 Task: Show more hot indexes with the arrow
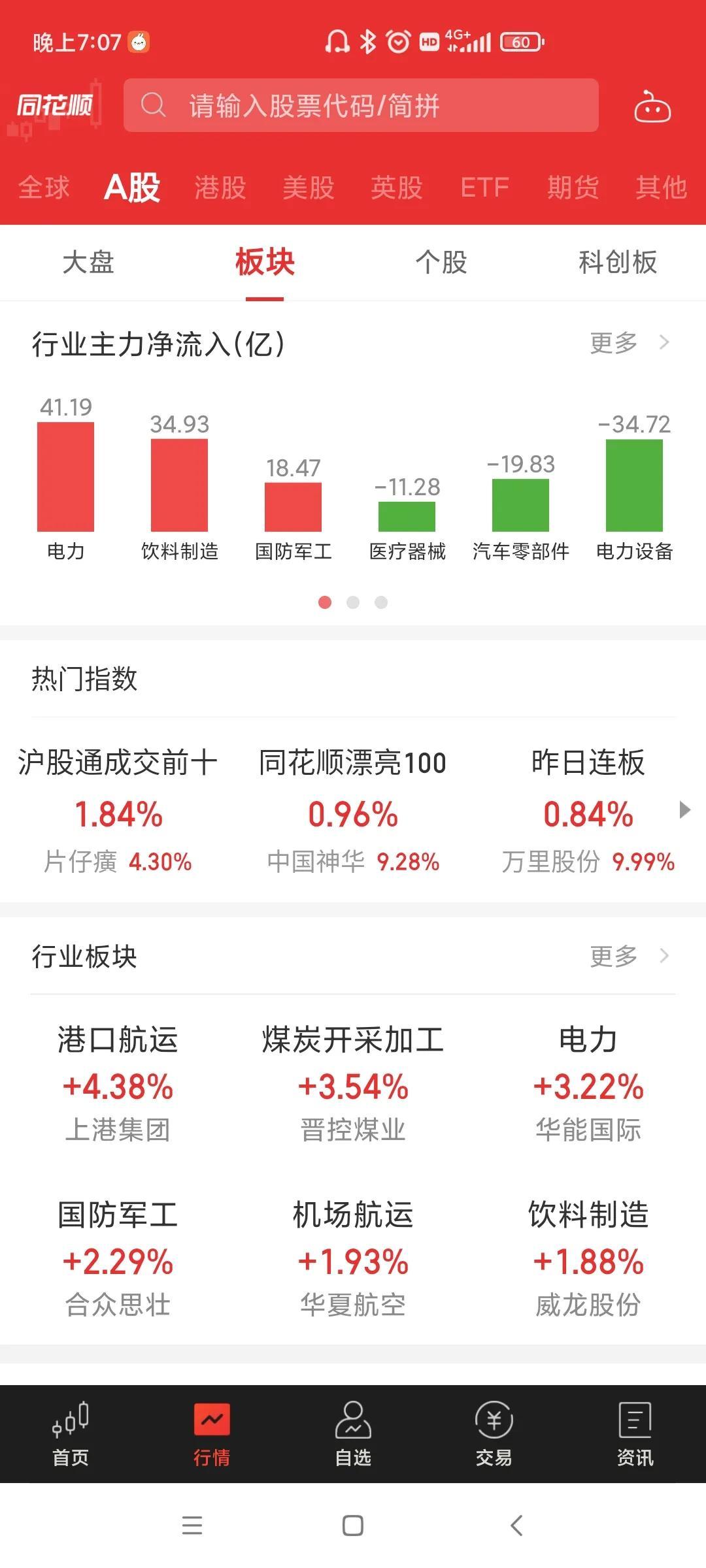tap(684, 810)
